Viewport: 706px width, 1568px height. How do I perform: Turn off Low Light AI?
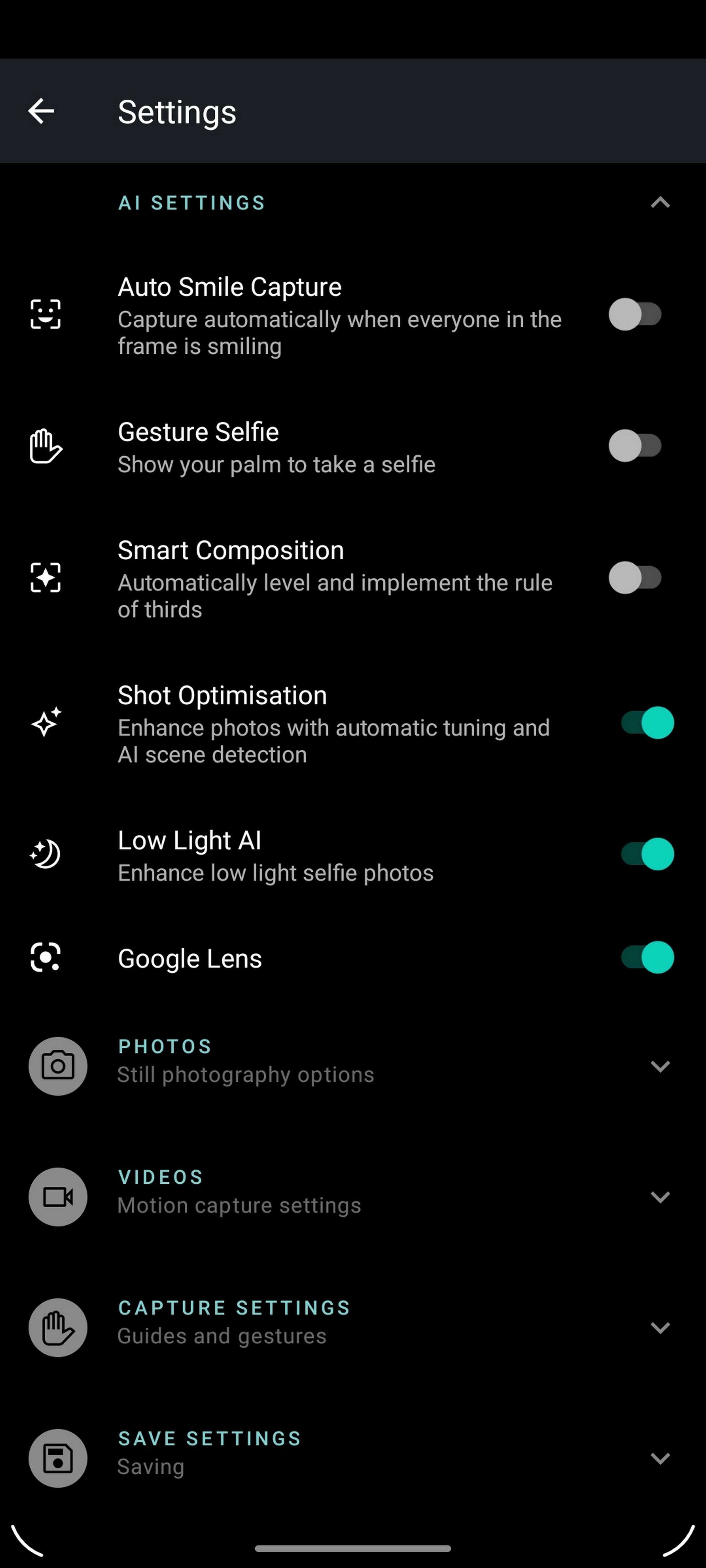click(x=647, y=854)
